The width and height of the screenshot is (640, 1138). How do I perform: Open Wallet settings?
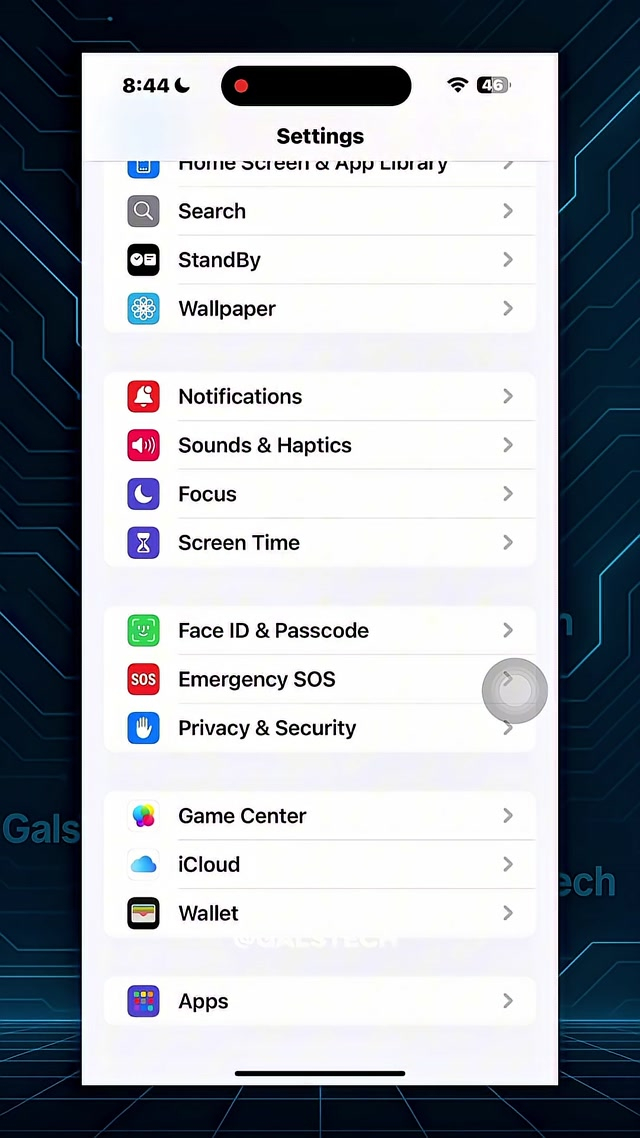(x=318, y=913)
